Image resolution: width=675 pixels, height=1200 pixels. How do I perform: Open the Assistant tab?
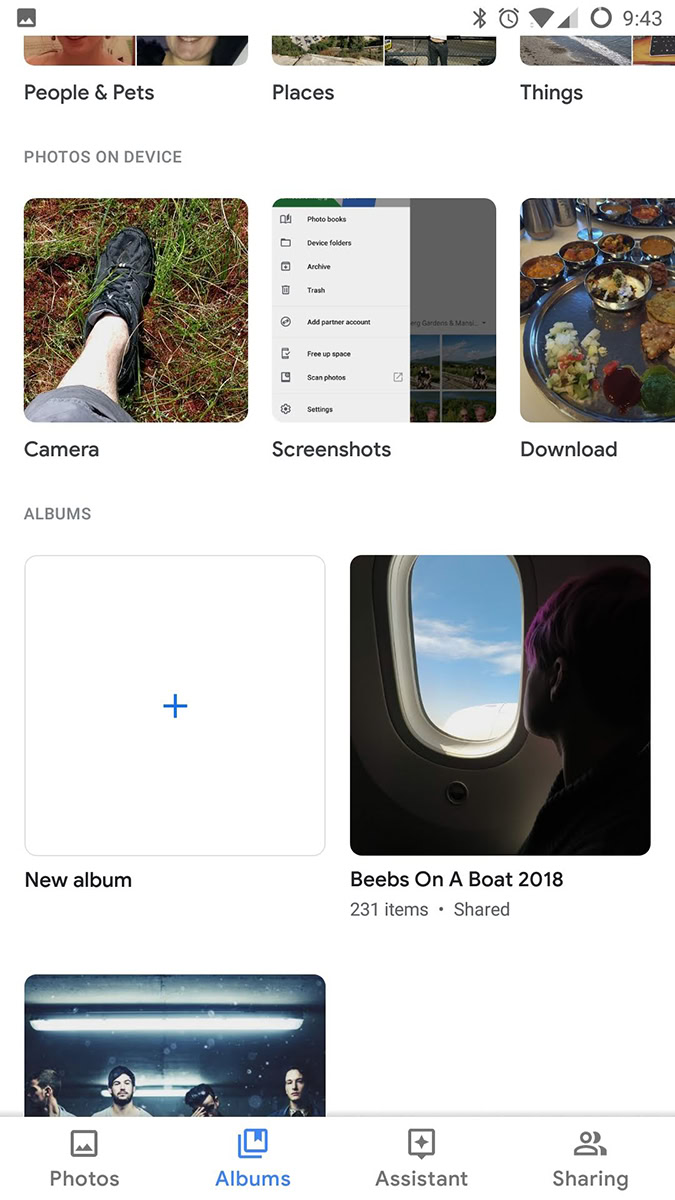(421, 1158)
